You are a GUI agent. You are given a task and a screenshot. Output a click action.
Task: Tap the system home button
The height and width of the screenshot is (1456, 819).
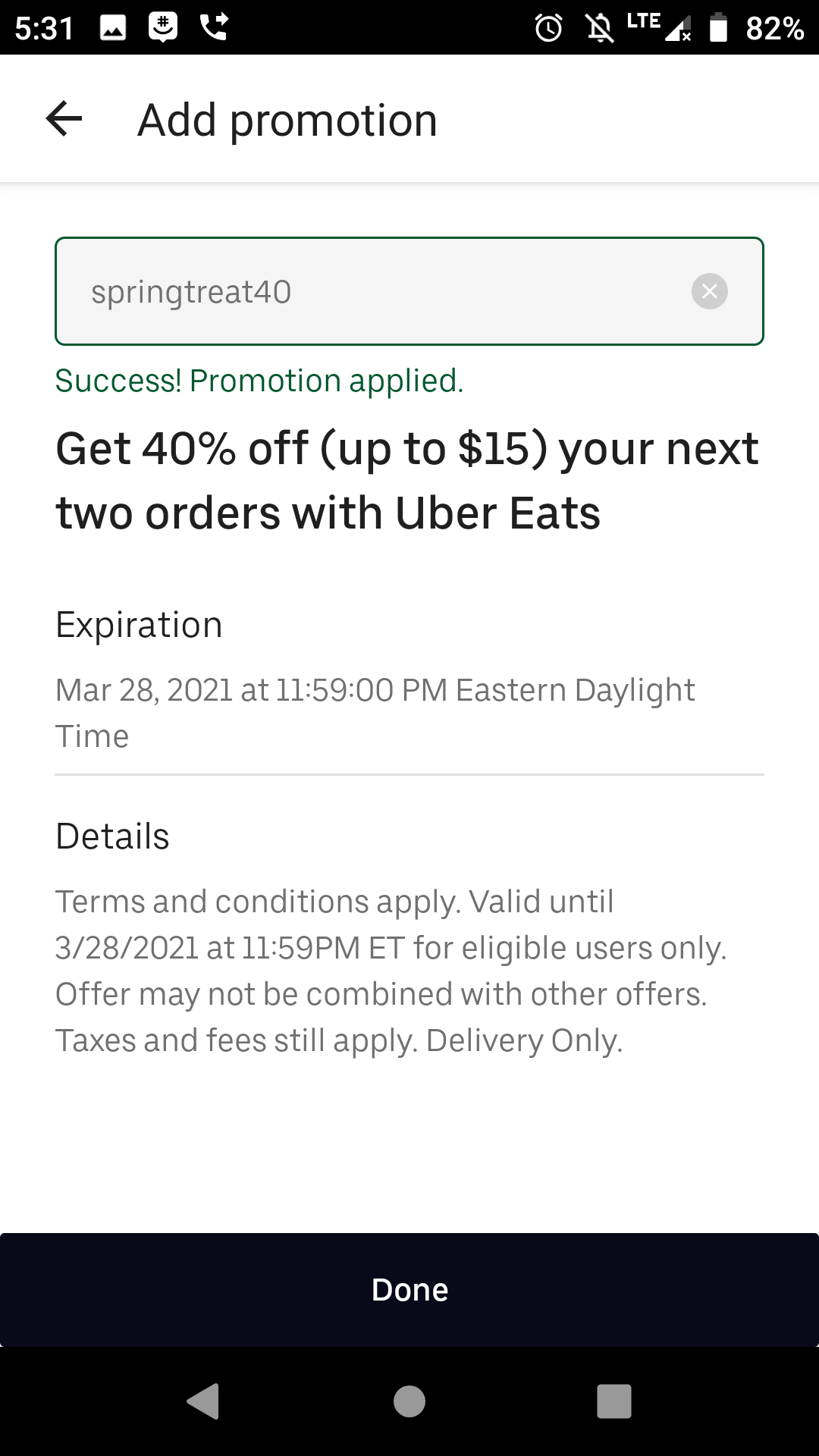[409, 1401]
